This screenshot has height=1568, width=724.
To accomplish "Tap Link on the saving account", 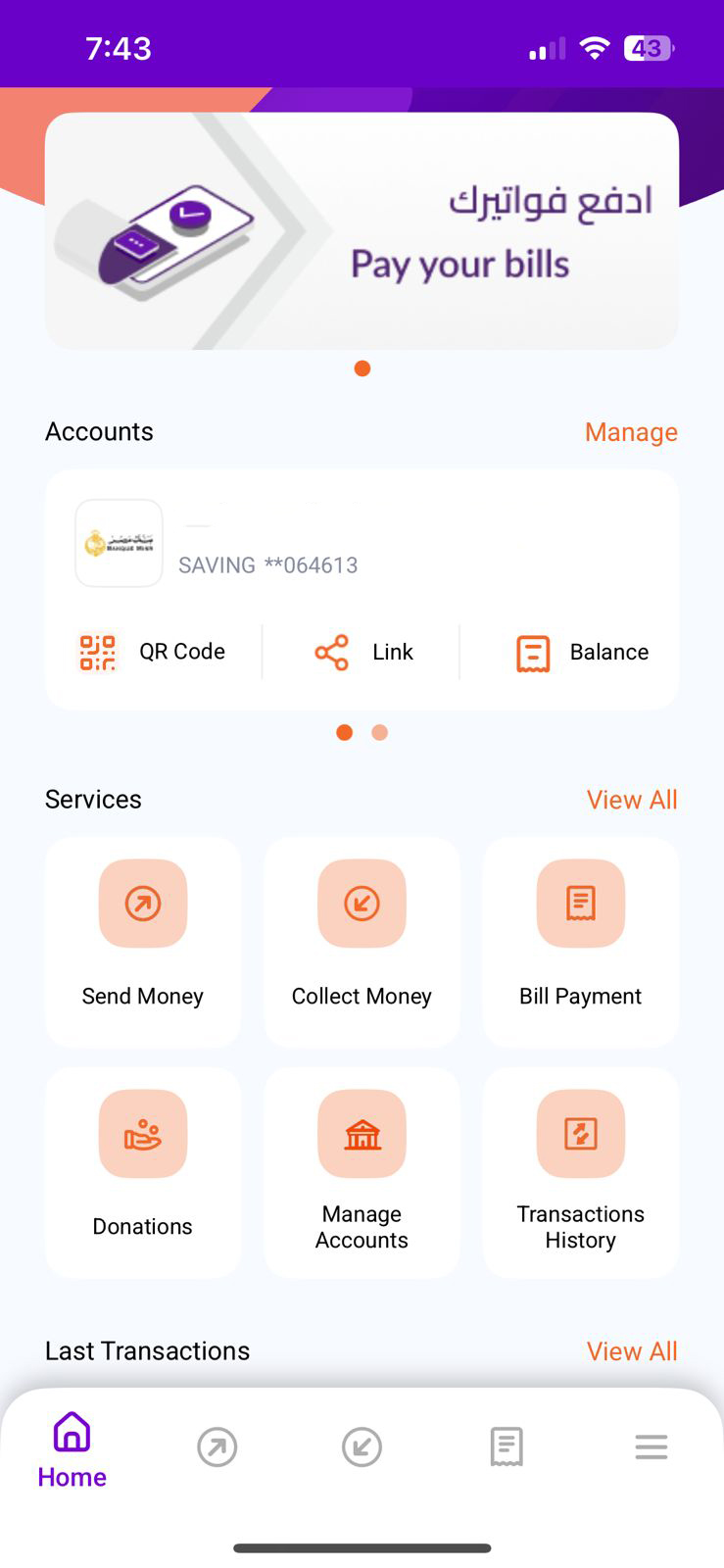I will click(x=364, y=652).
